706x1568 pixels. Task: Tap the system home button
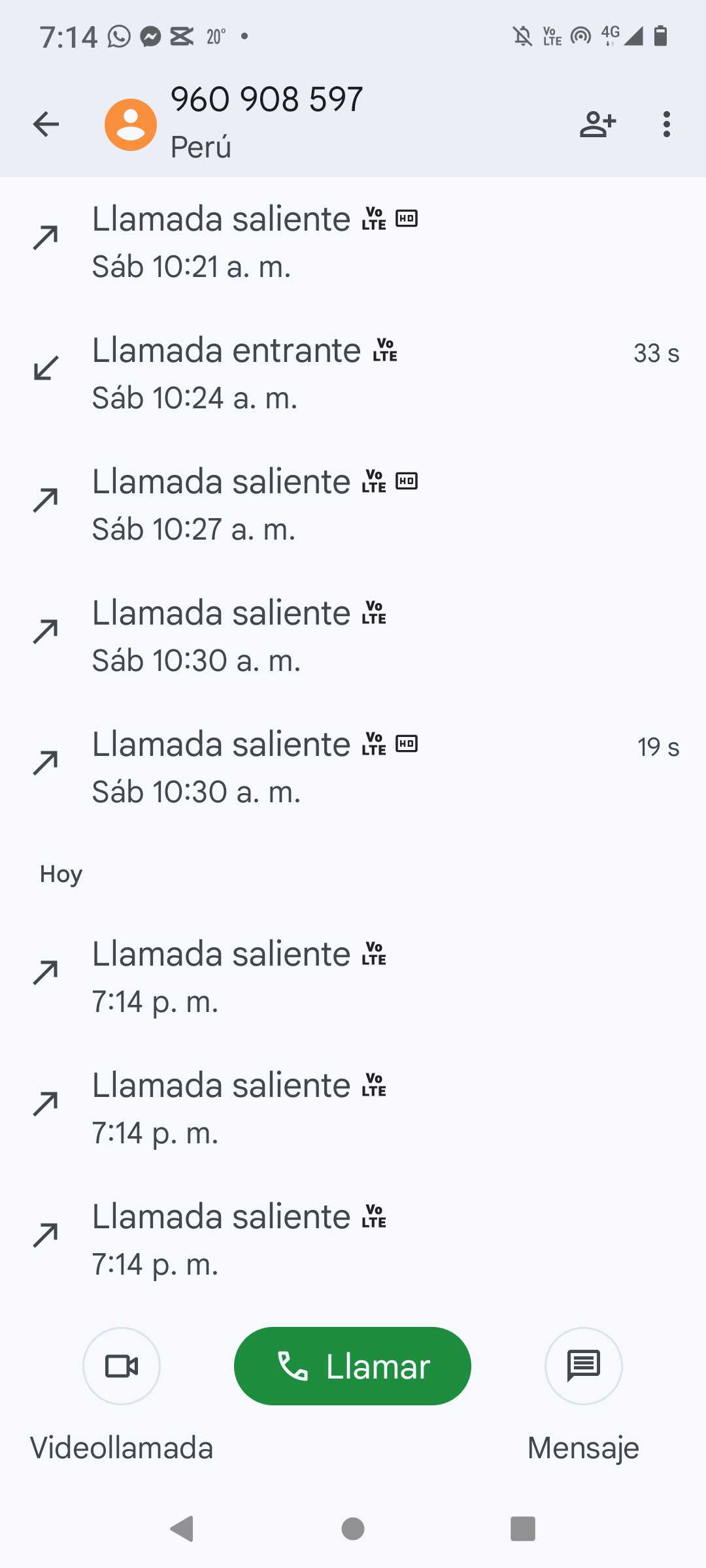coord(353,1529)
